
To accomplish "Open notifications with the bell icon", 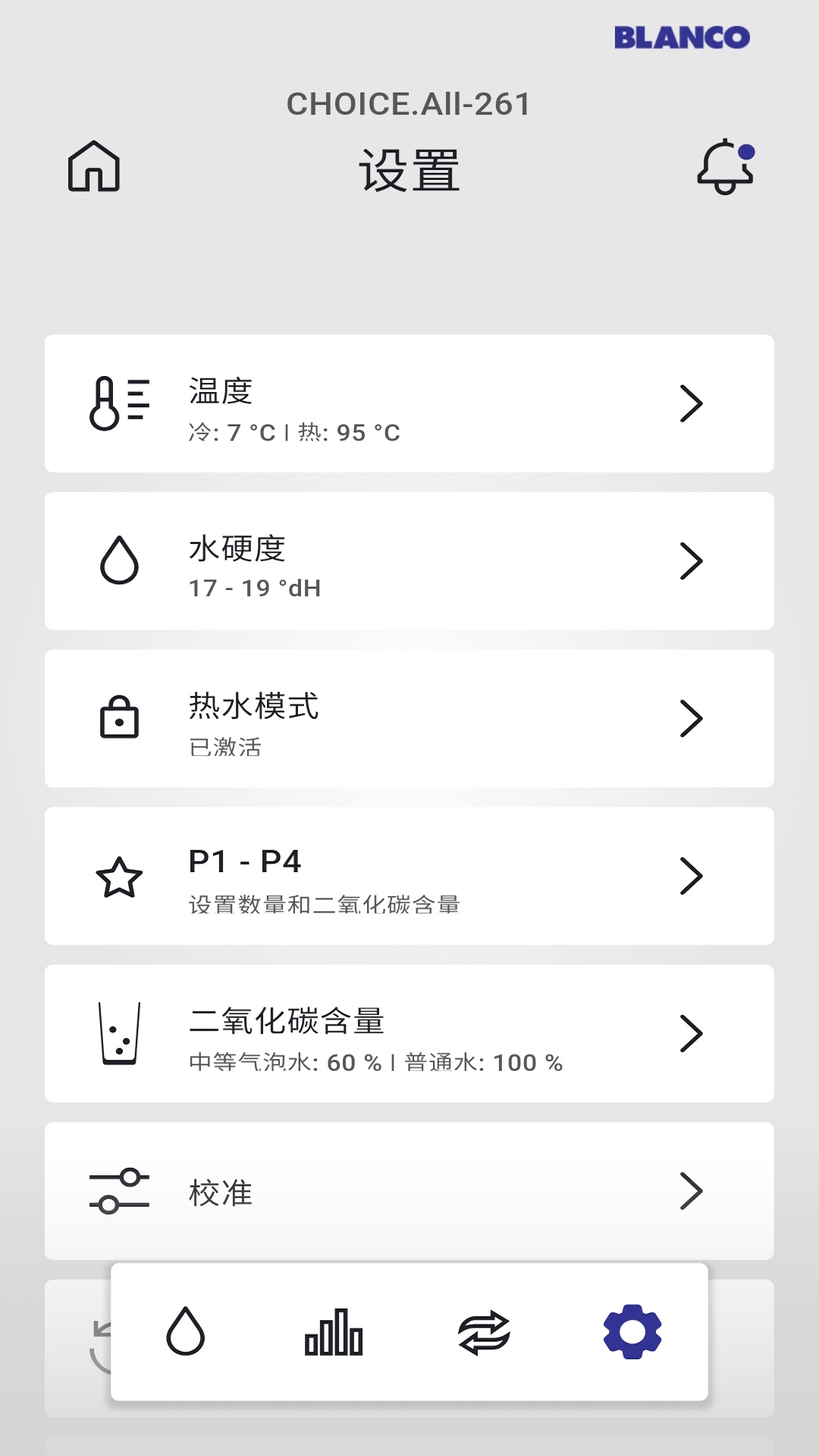I will [x=725, y=168].
